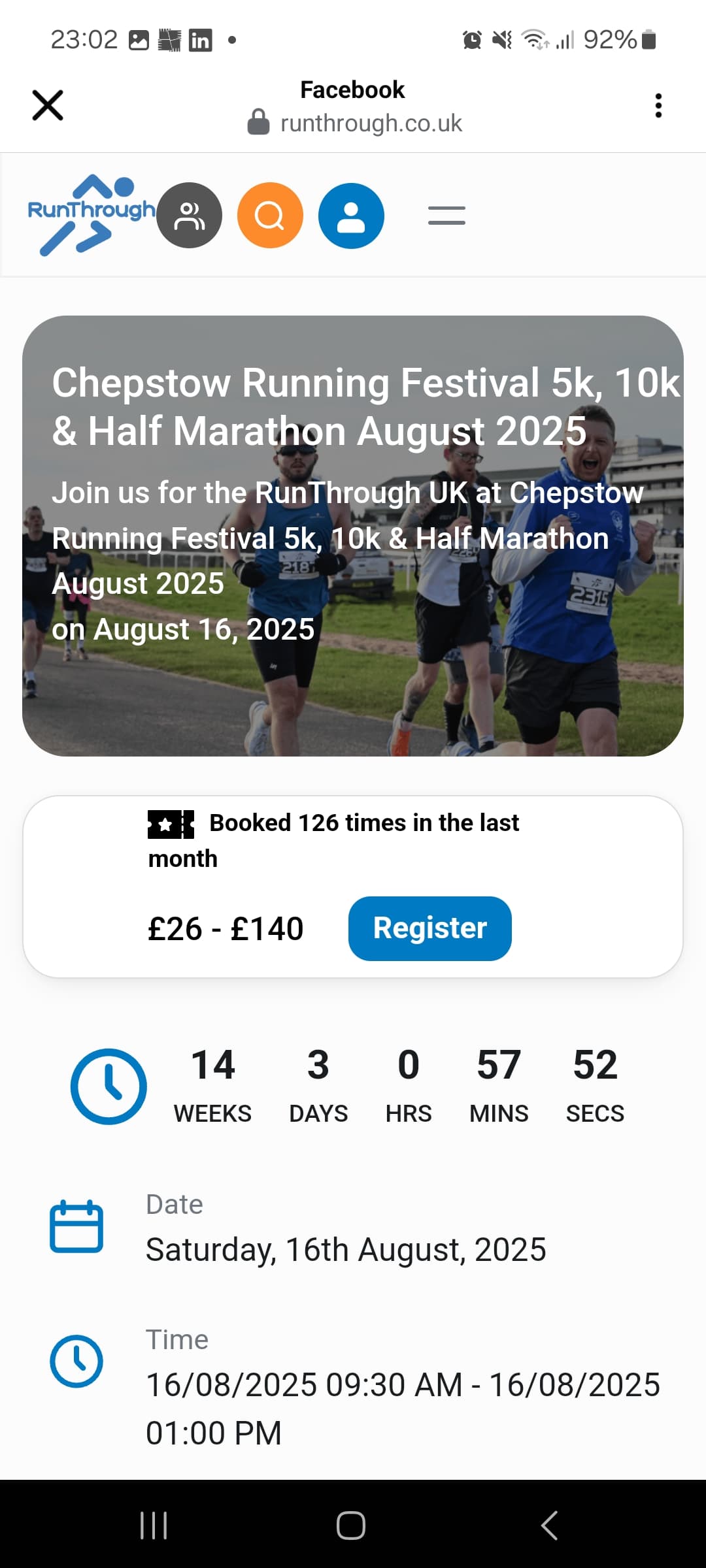Open the hamburger navigation menu
The image size is (706, 1568).
click(x=446, y=215)
